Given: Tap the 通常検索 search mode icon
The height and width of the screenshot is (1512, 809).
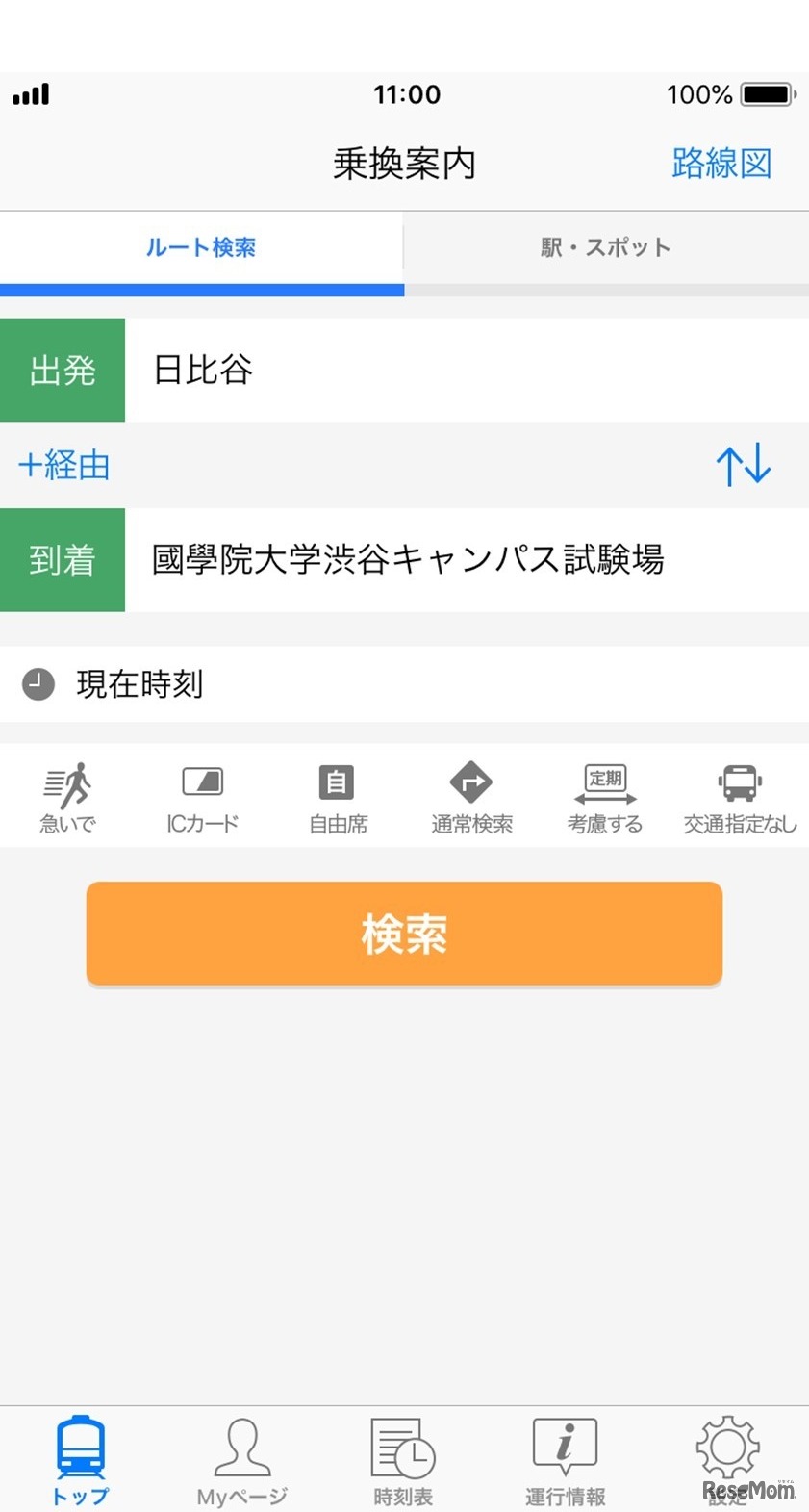Looking at the screenshot, I should 470,795.
